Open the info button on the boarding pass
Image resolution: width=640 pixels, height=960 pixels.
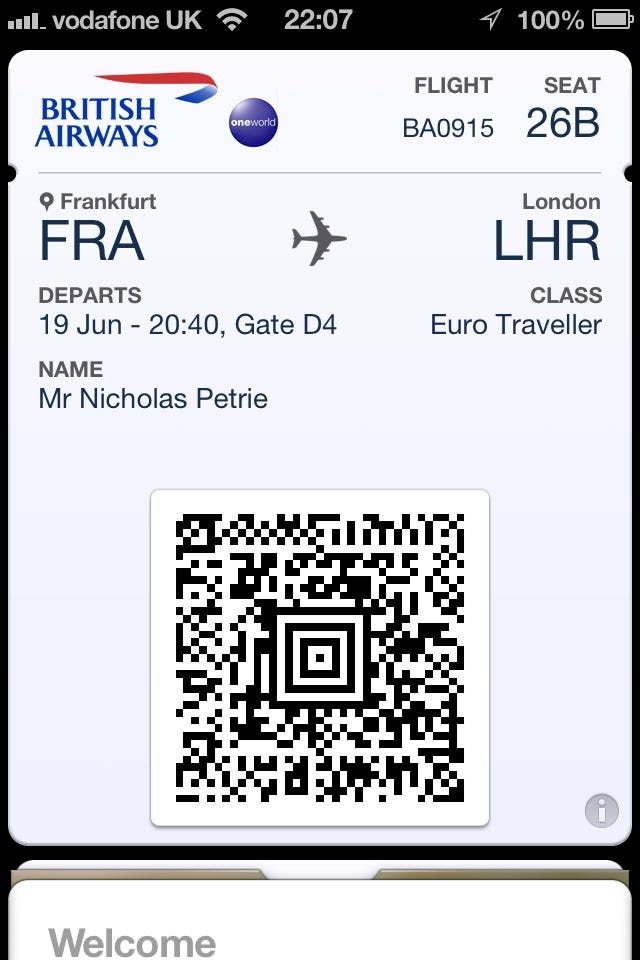(601, 810)
